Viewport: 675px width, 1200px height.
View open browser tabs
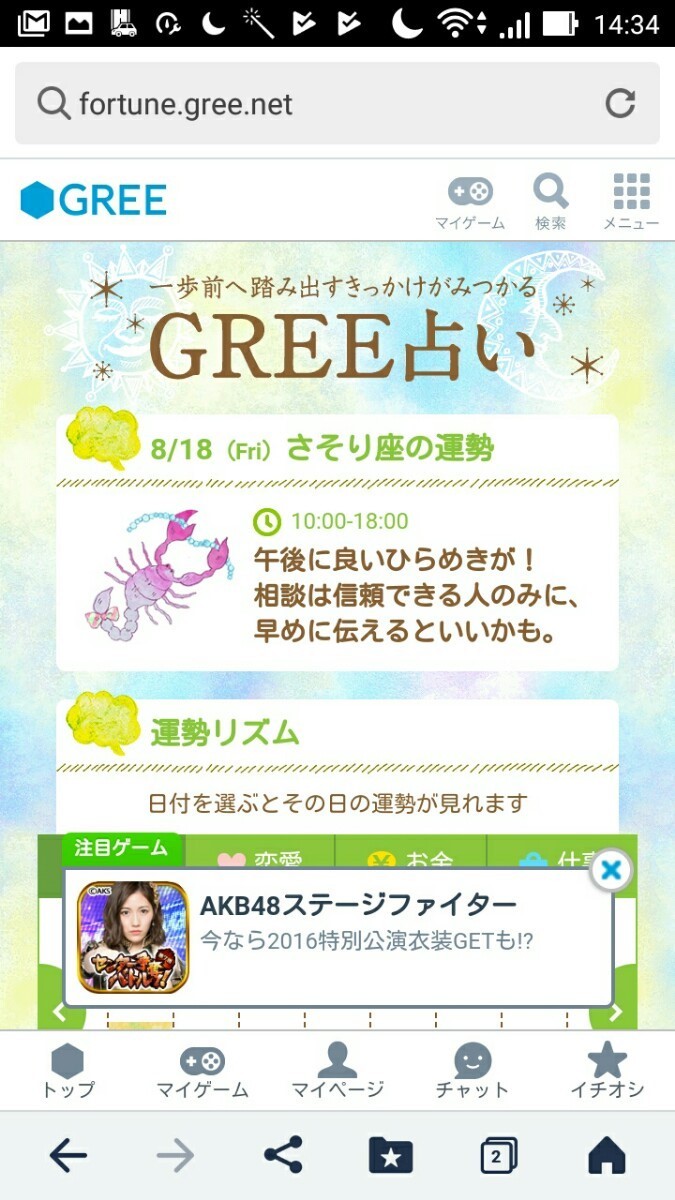[x=498, y=1156]
